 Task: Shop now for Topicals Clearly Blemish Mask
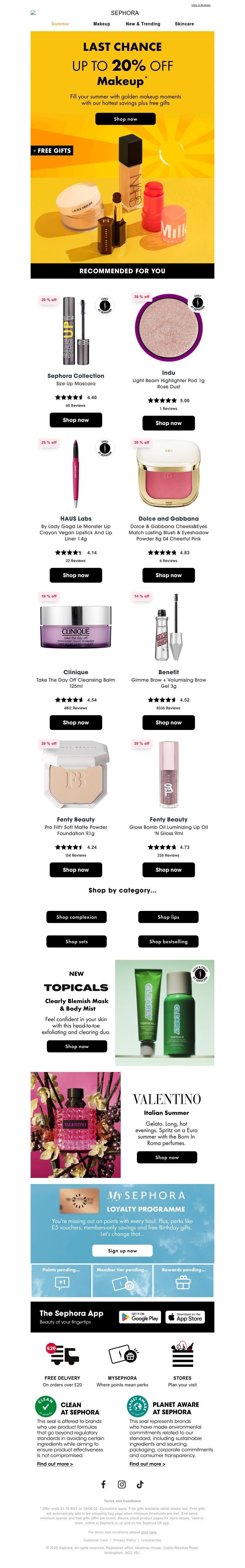[x=77, y=1046]
